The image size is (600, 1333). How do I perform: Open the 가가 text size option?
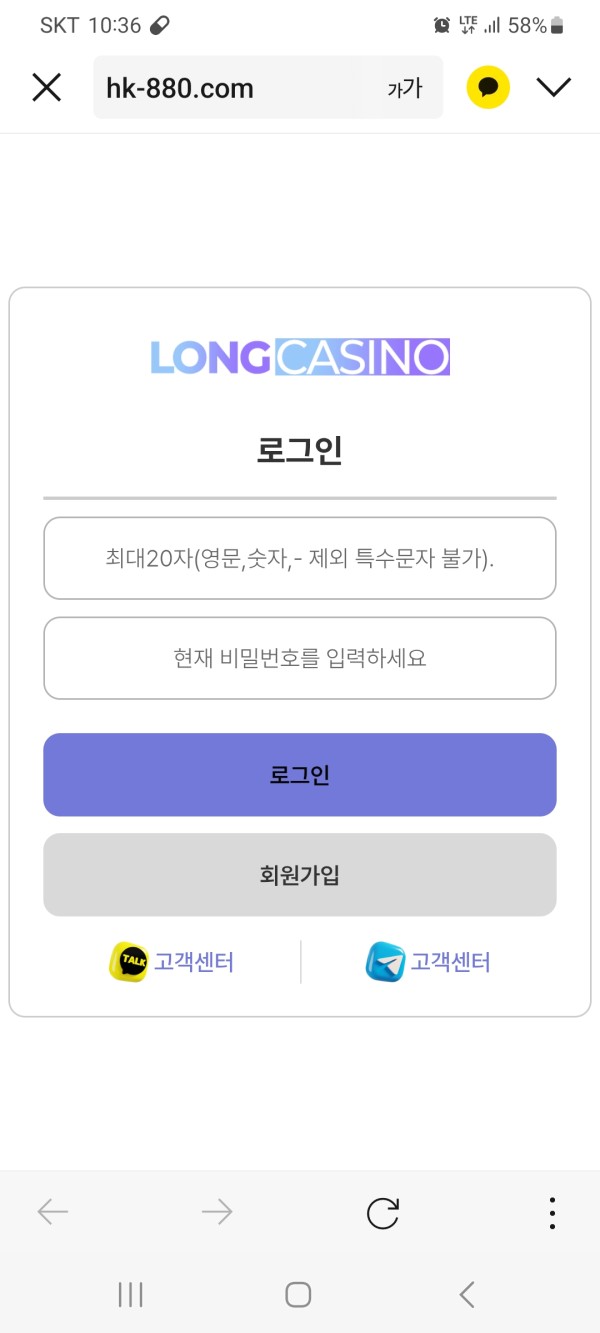coord(404,88)
